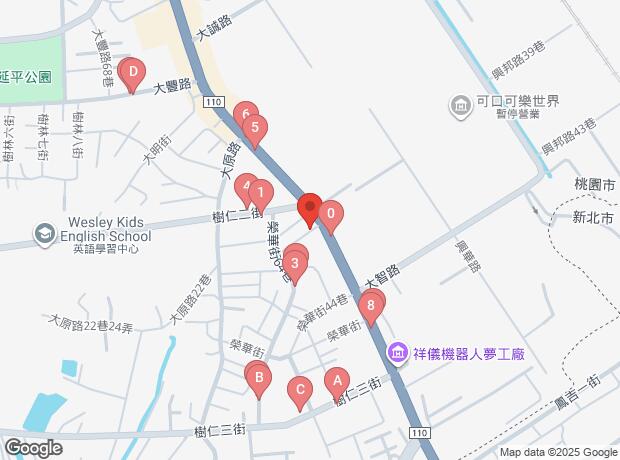Tap map marker C
This screenshot has width=620, height=460.
pos(300,389)
